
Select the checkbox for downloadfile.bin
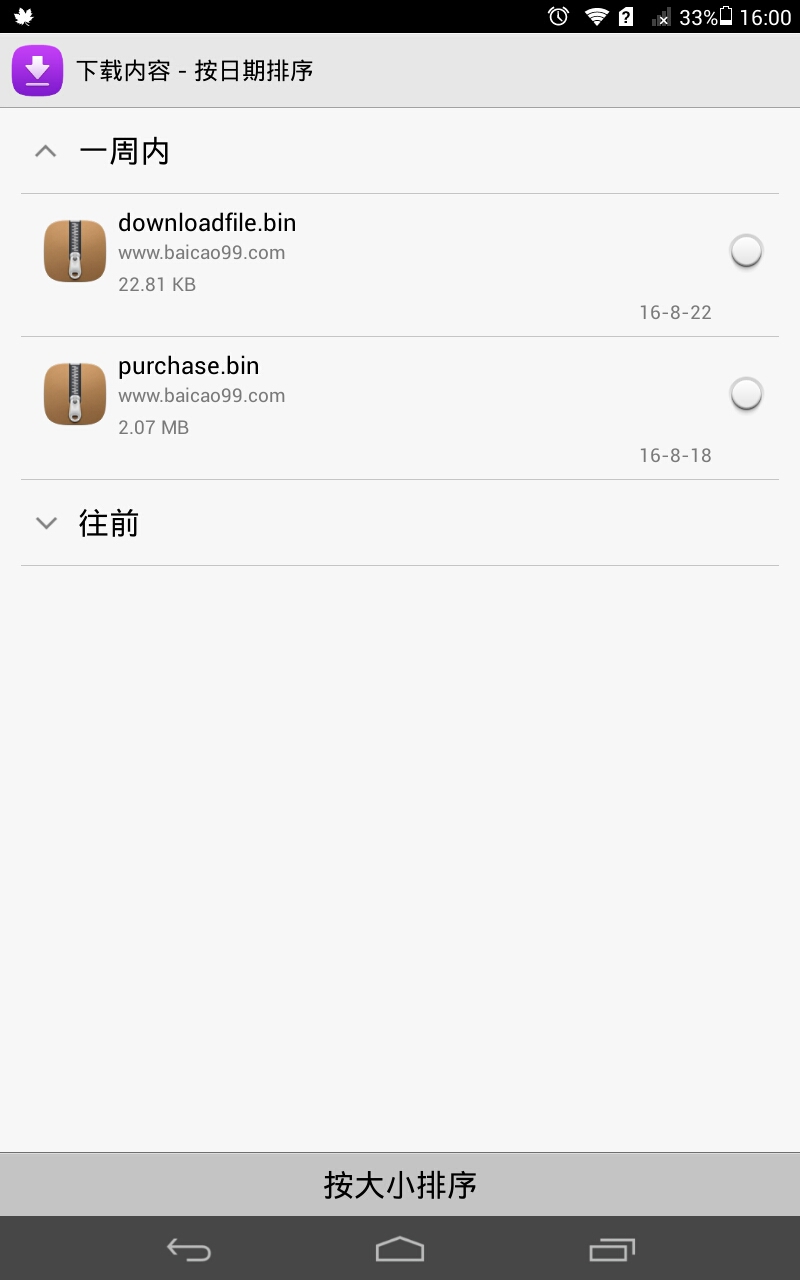tap(746, 251)
